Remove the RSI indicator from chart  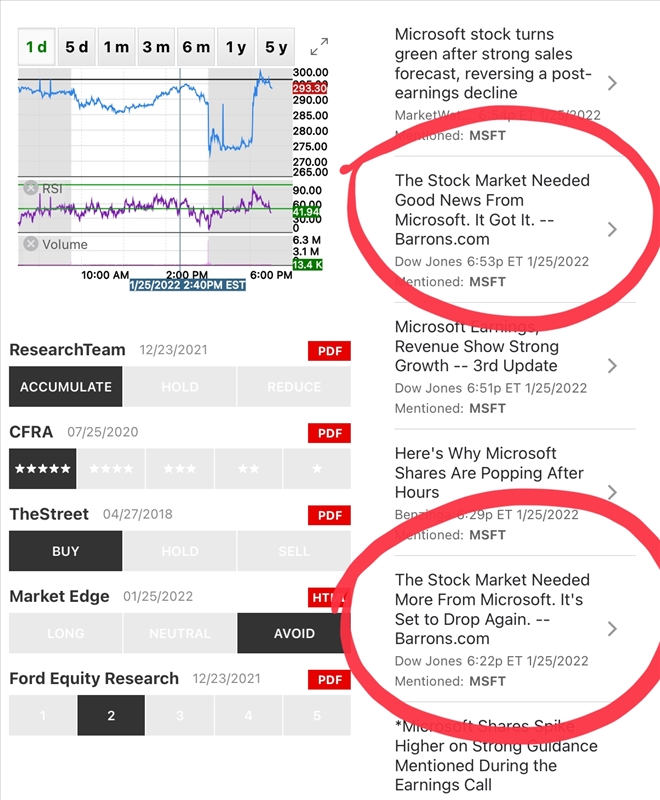[31, 188]
